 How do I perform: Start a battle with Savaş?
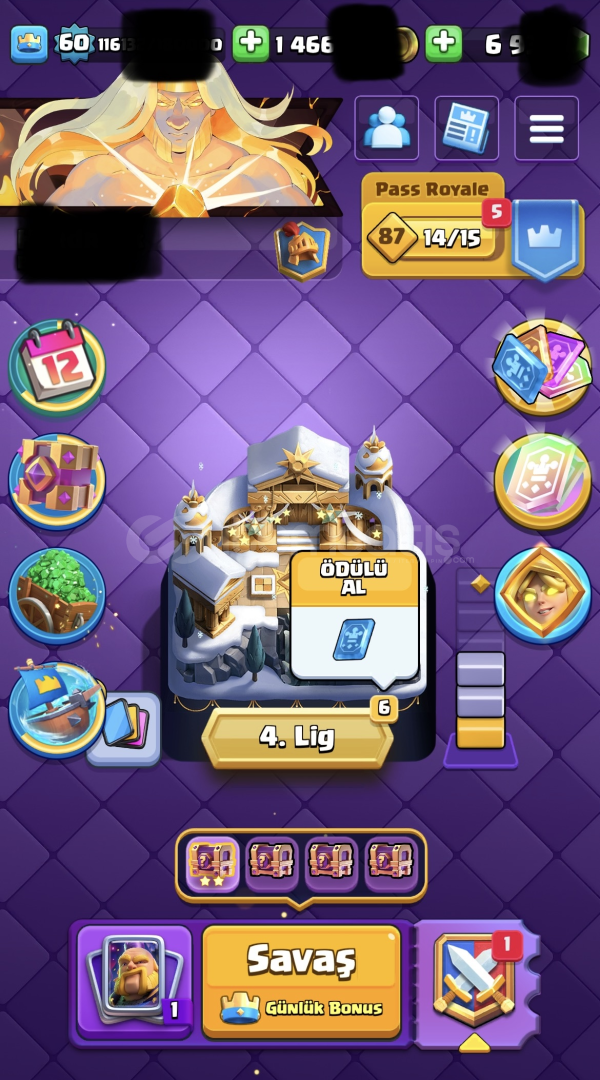click(301, 980)
